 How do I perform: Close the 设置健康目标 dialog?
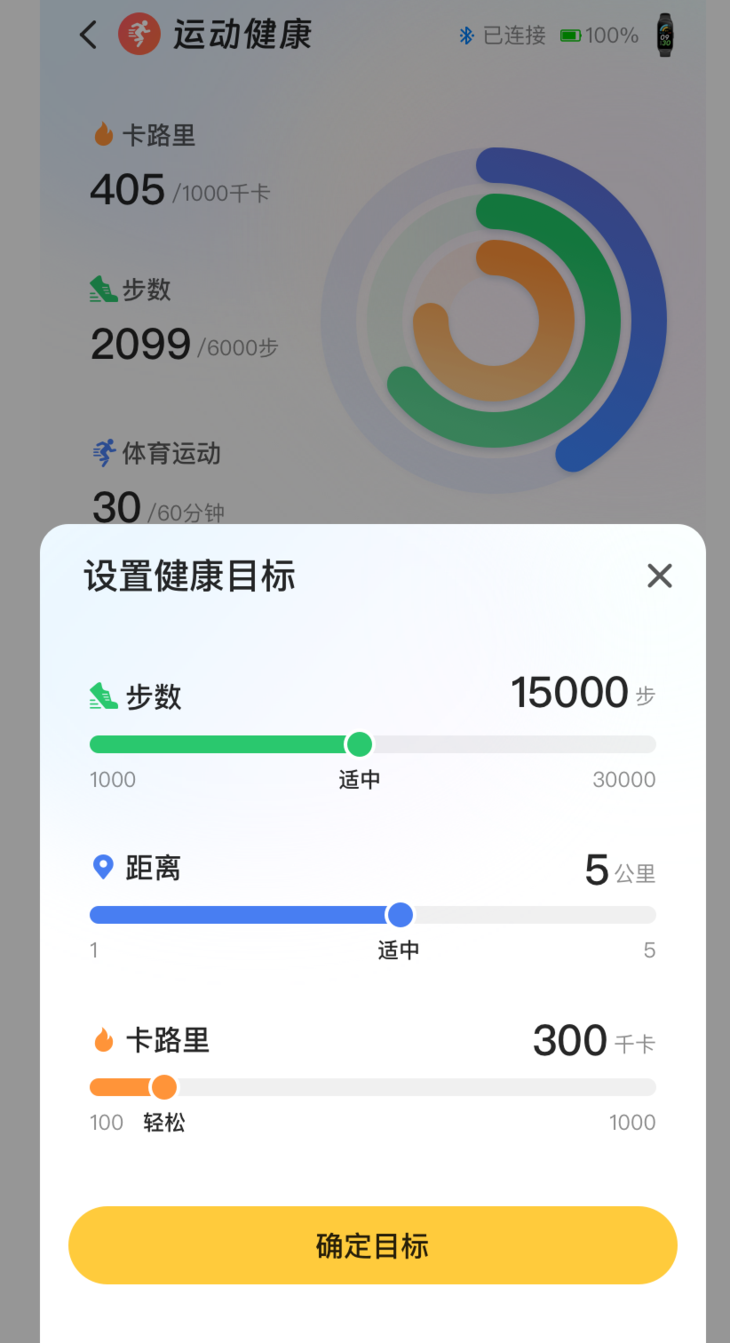[x=659, y=576]
